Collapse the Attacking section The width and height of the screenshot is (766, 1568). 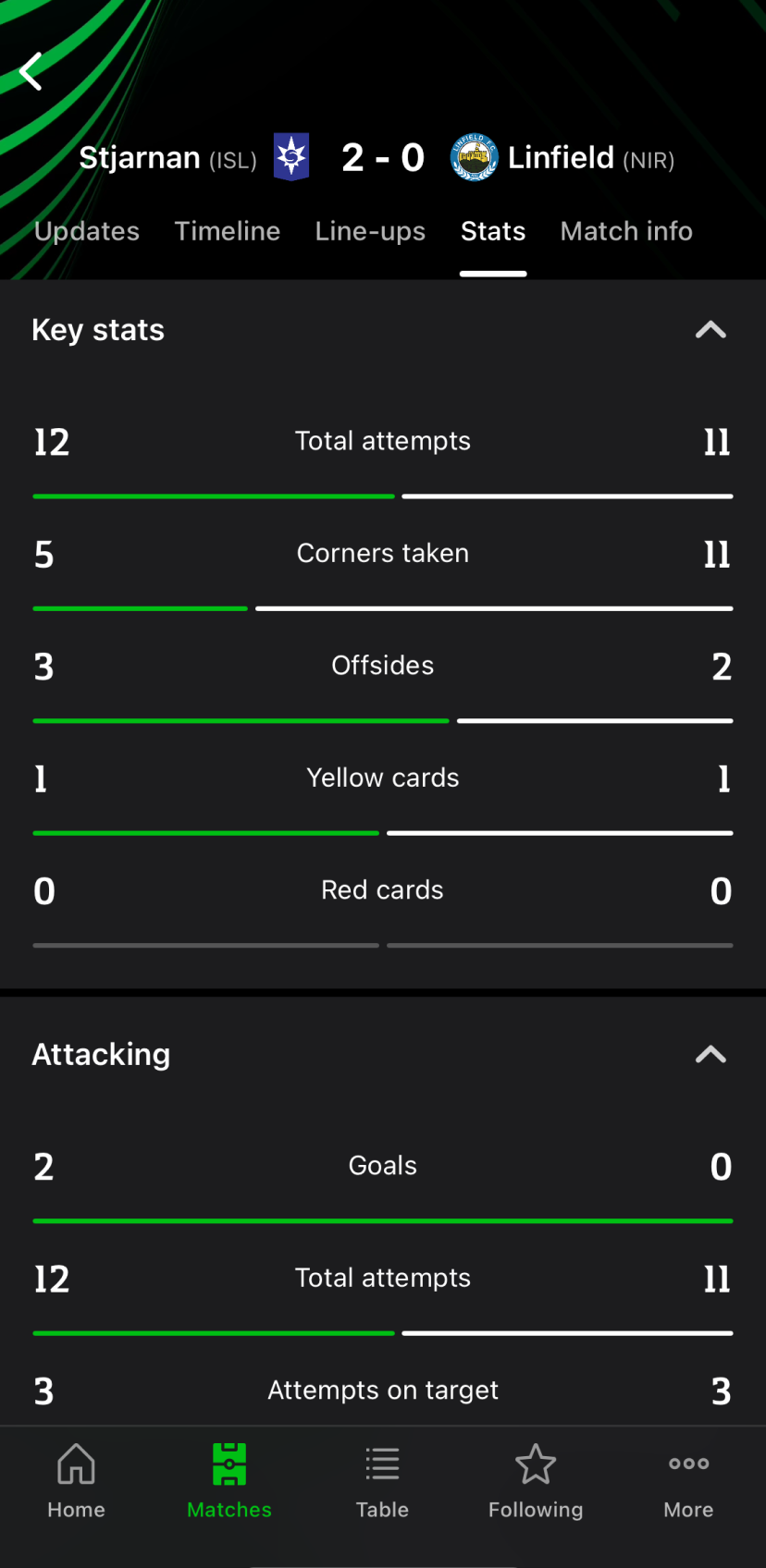pos(710,1055)
